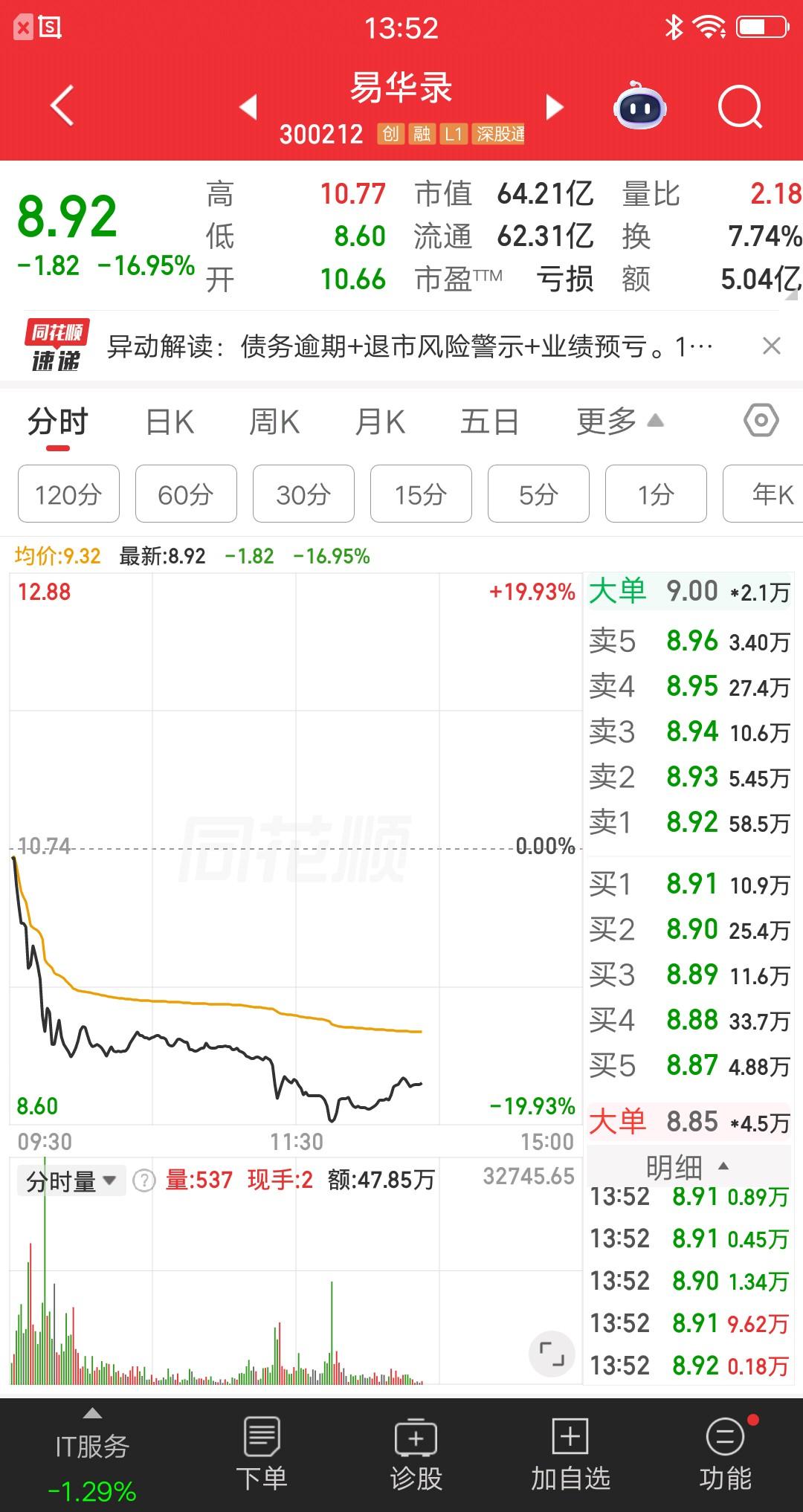Switch to the 日K daily chart tab
Viewport: 803px width, 1512px height.
170,421
